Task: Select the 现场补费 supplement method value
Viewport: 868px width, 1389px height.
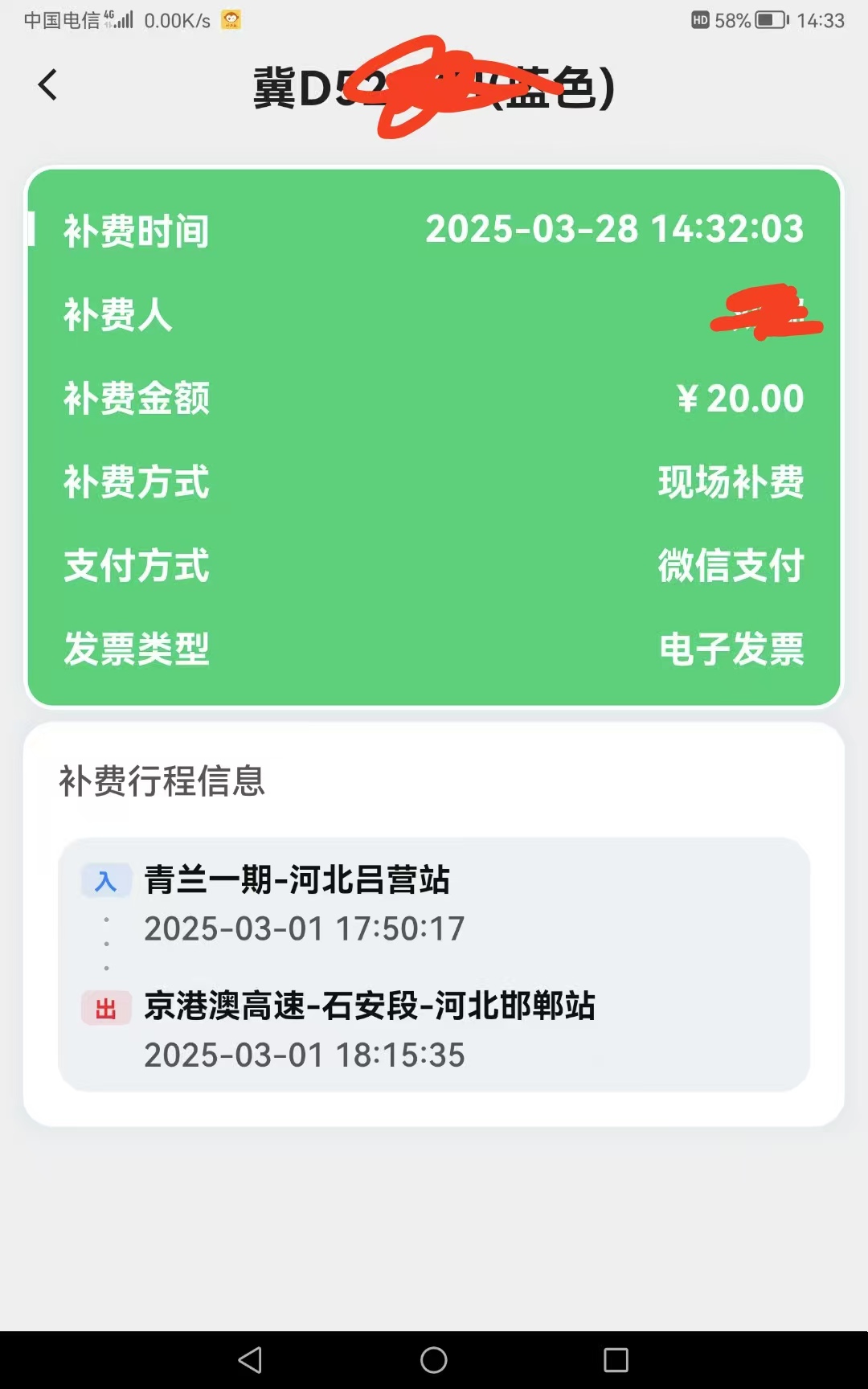Action: point(731,482)
